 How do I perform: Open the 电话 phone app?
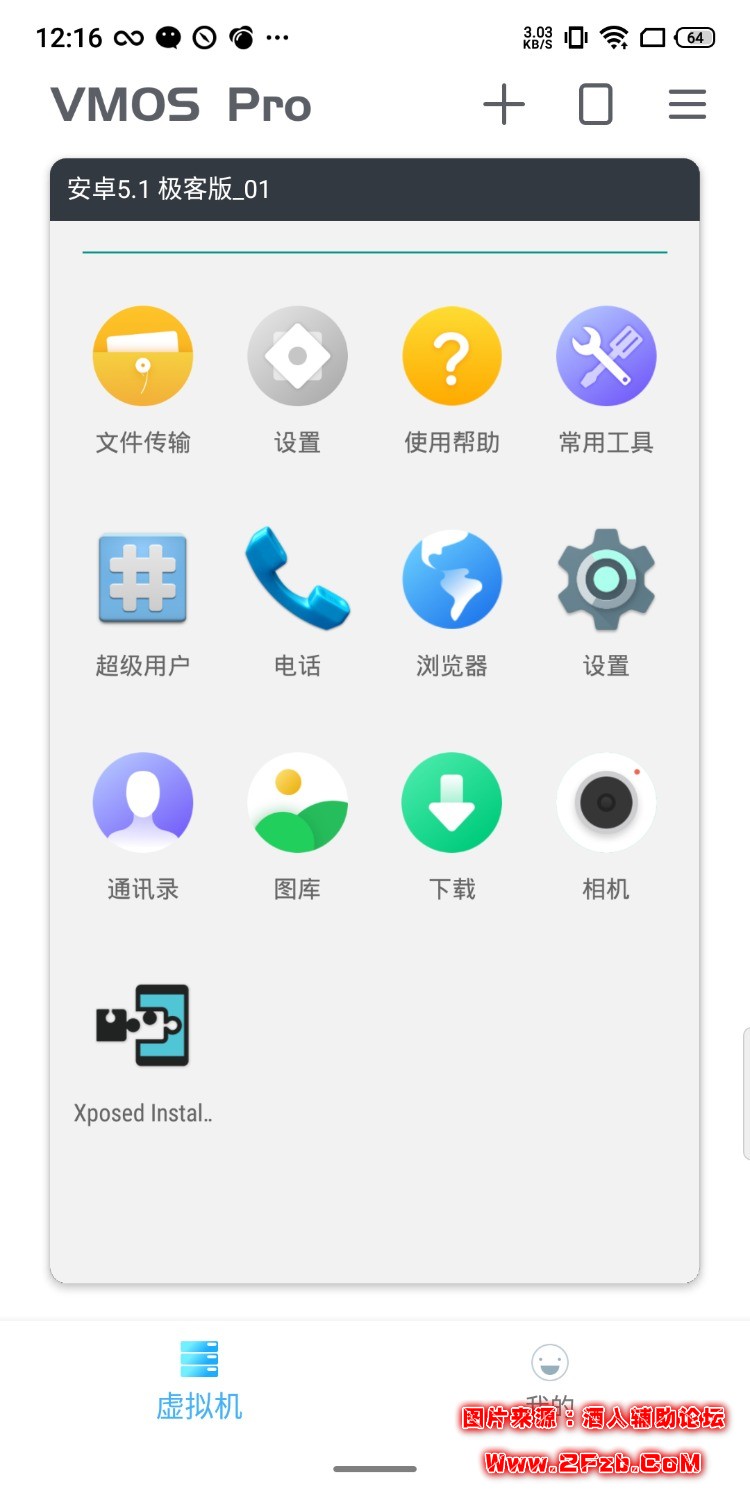pyautogui.click(x=297, y=580)
